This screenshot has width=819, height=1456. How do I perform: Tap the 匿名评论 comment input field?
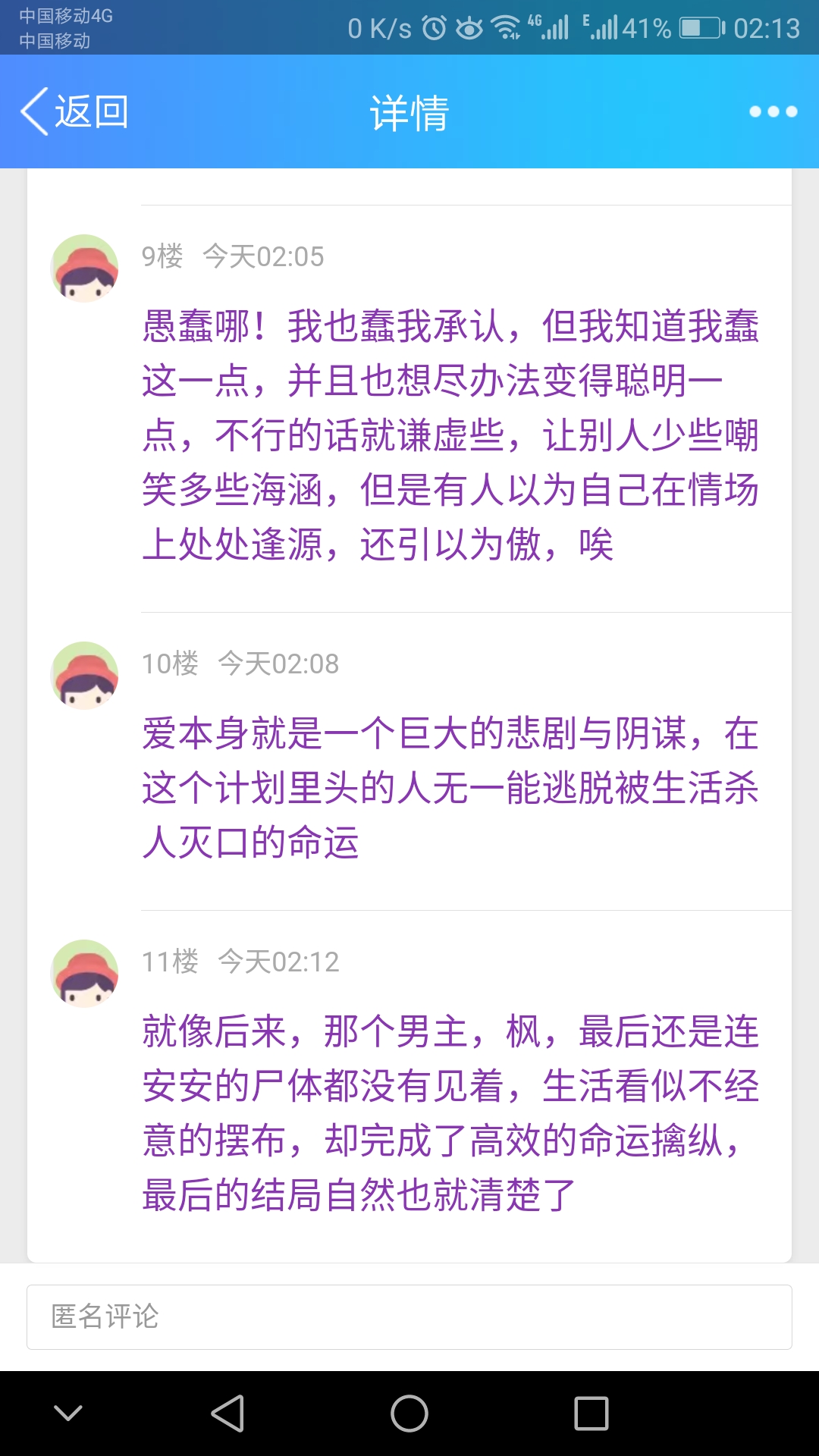coord(409,1317)
